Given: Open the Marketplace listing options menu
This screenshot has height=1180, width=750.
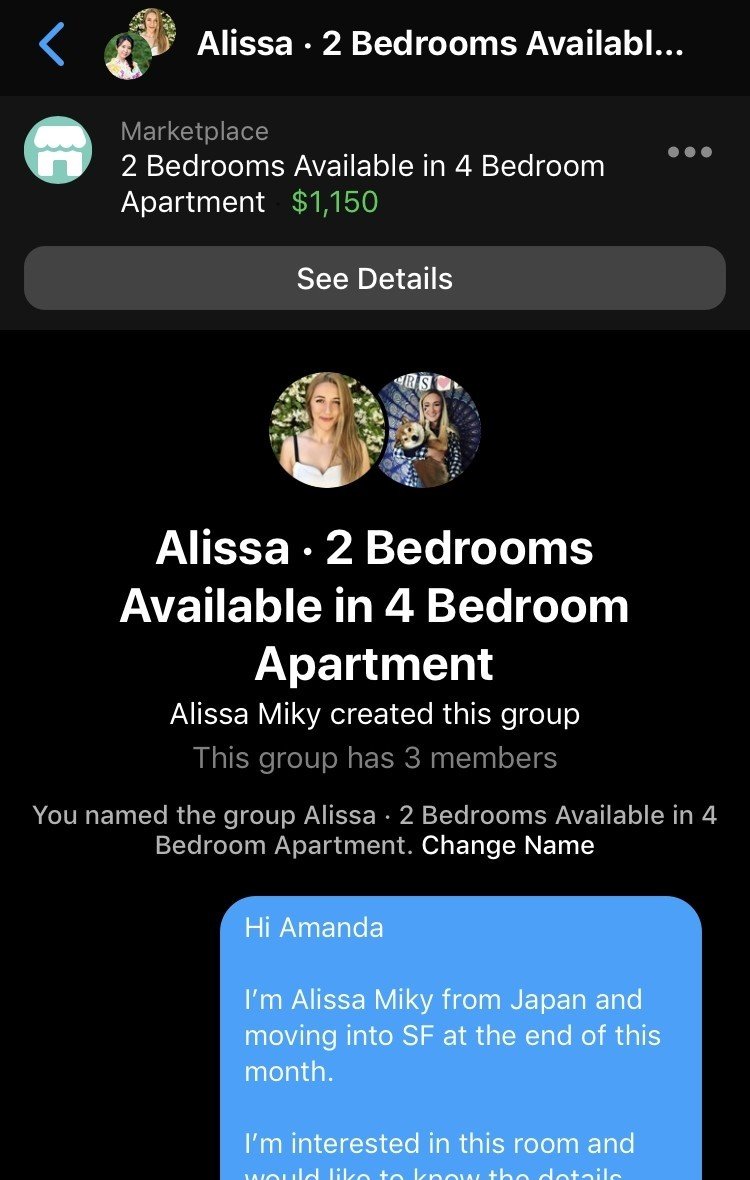Looking at the screenshot, I should coord(690,152).
